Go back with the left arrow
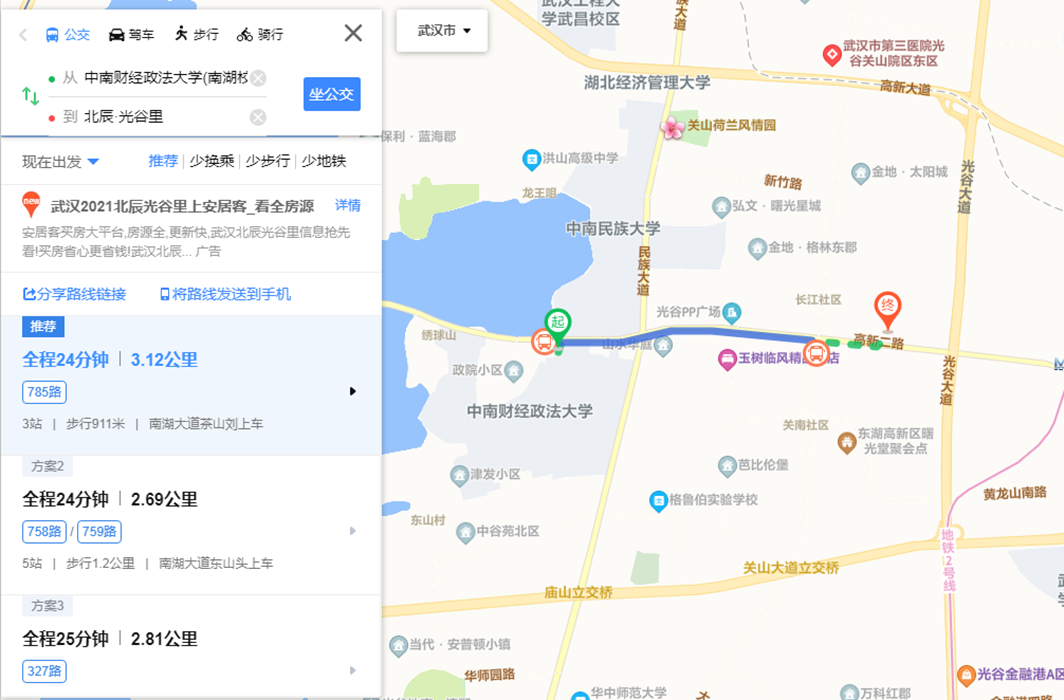Screen dimensions: 1064x700 (x=22, y=35)
